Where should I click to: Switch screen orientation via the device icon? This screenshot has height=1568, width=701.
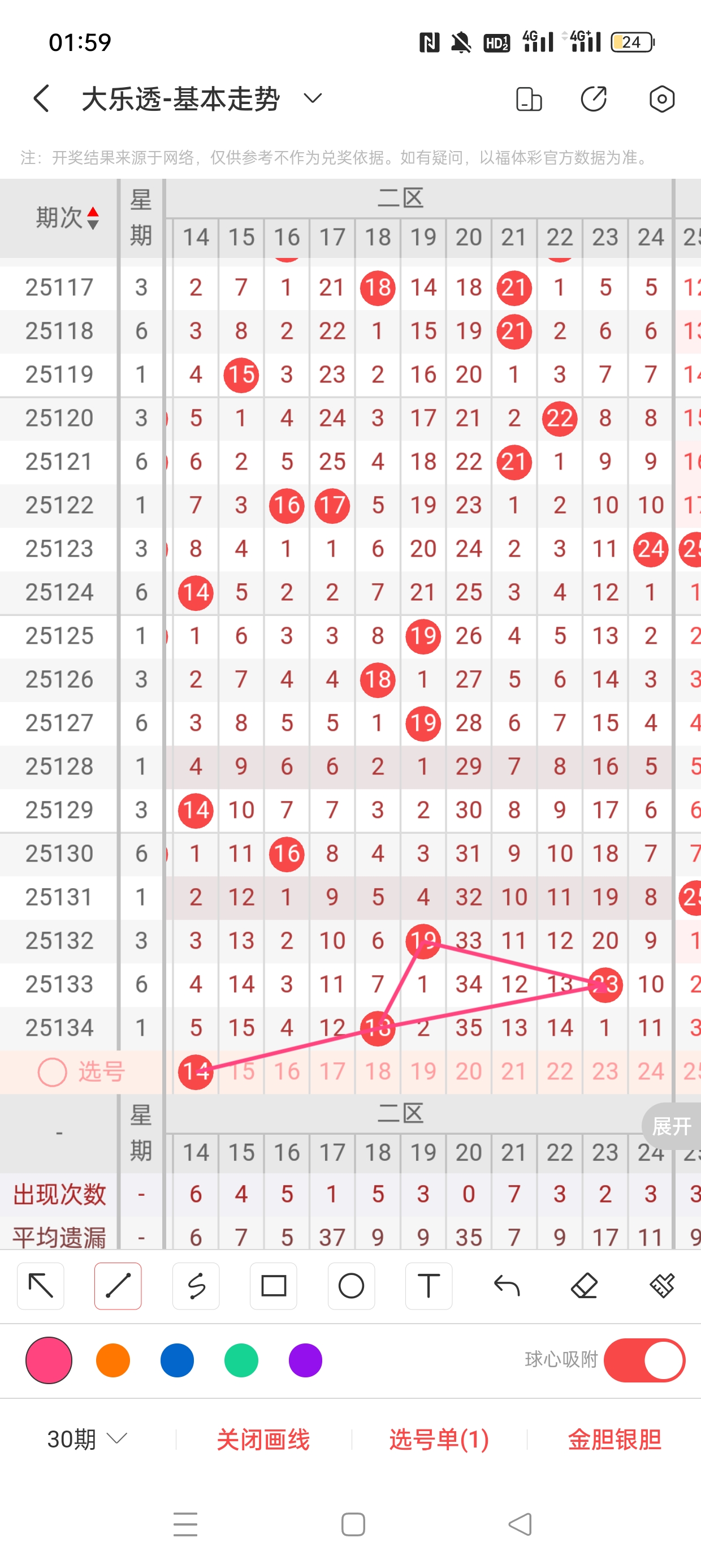tap(528, 98)
